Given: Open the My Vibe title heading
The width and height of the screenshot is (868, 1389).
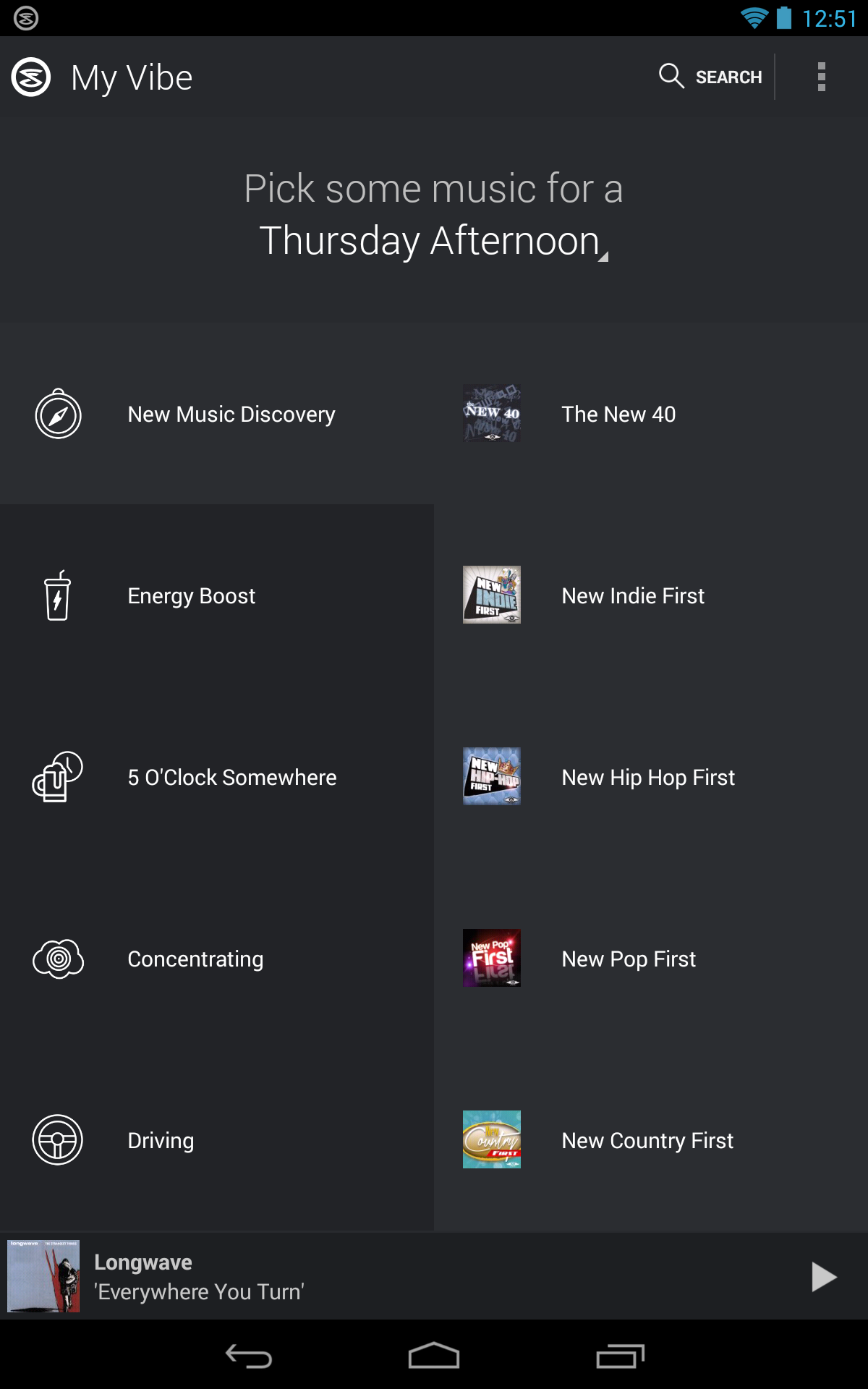Looking at the screenshot, I should coord(130,76).
